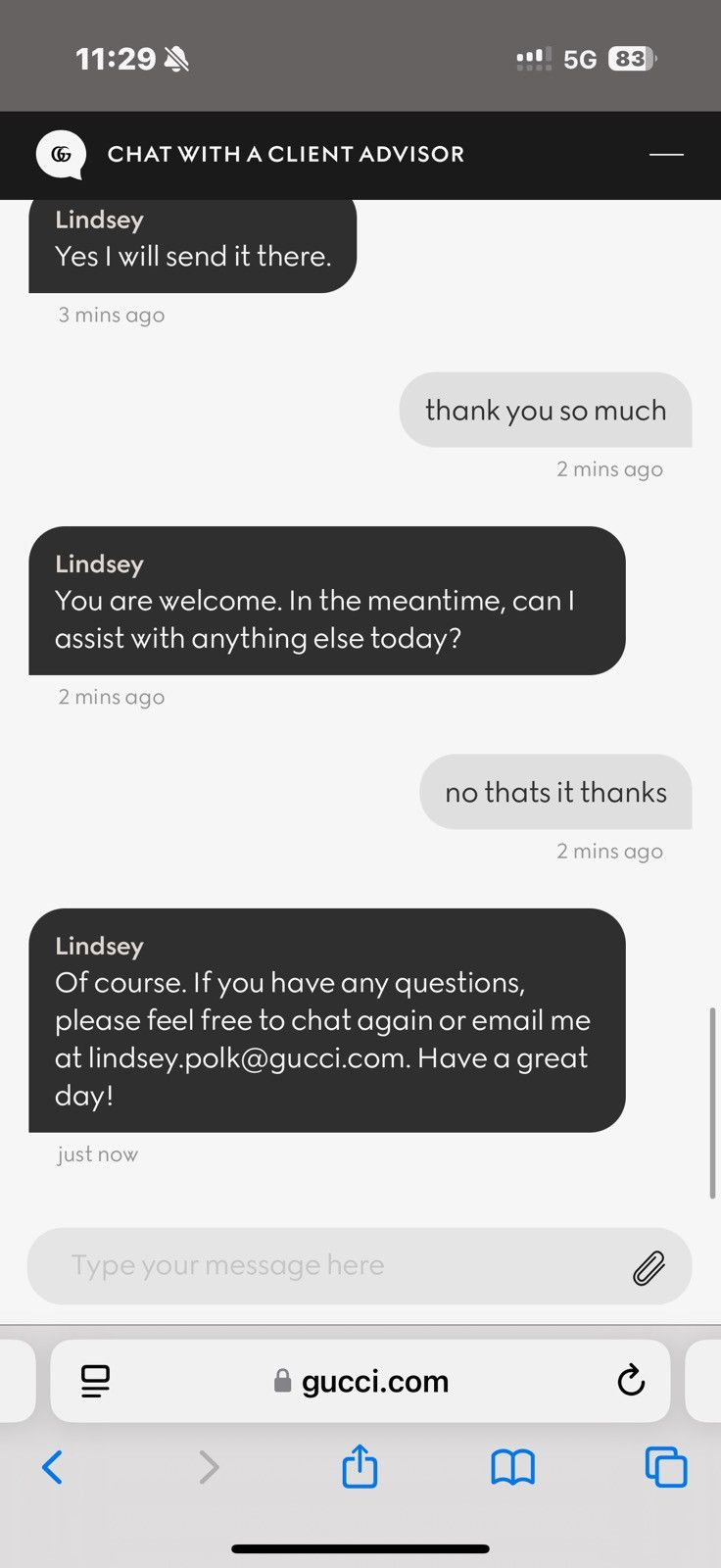Reload the gucci.com page
Image resolution: width=721 pixels, height=1568 pixels.
coord(631,1380)
